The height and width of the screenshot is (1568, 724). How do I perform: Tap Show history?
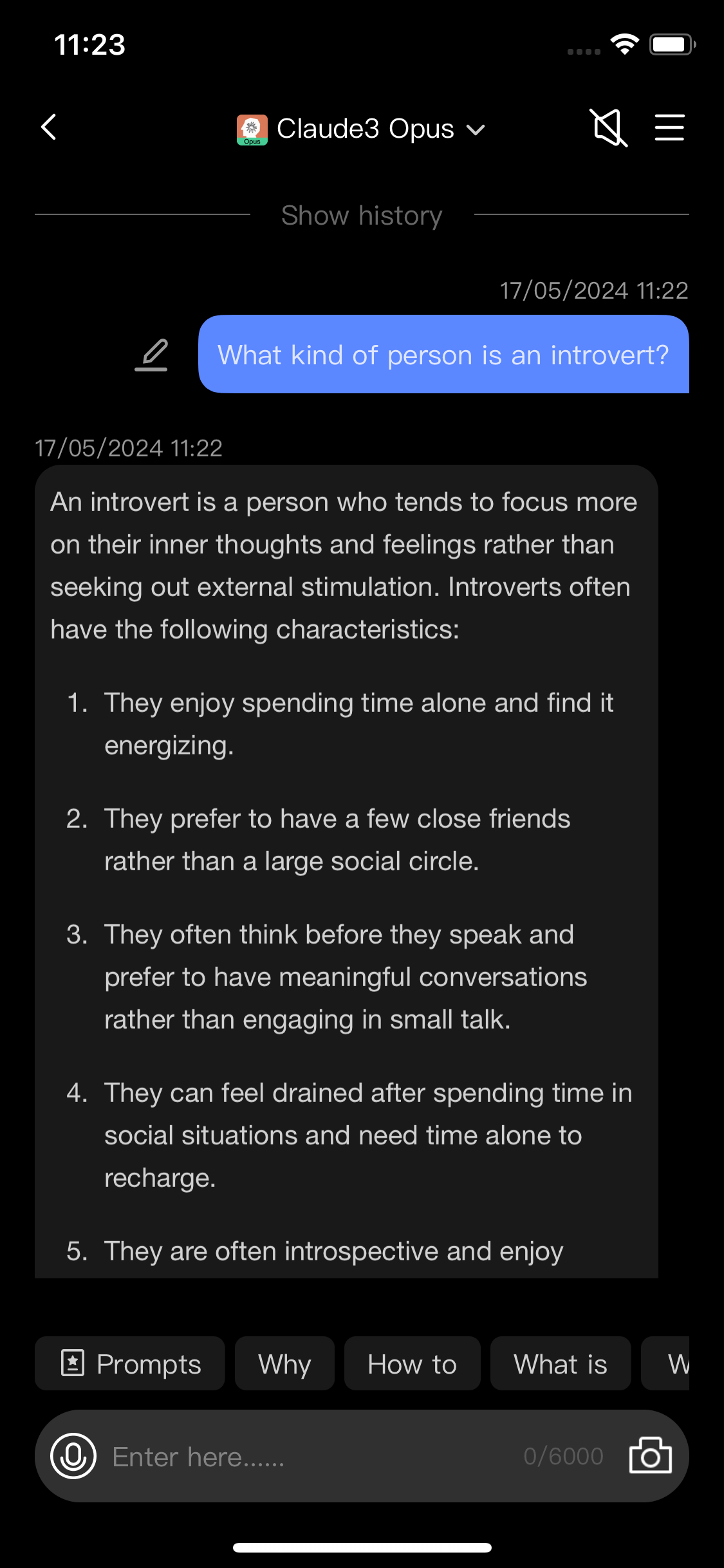pyautogui.click(x=362, y=216)
